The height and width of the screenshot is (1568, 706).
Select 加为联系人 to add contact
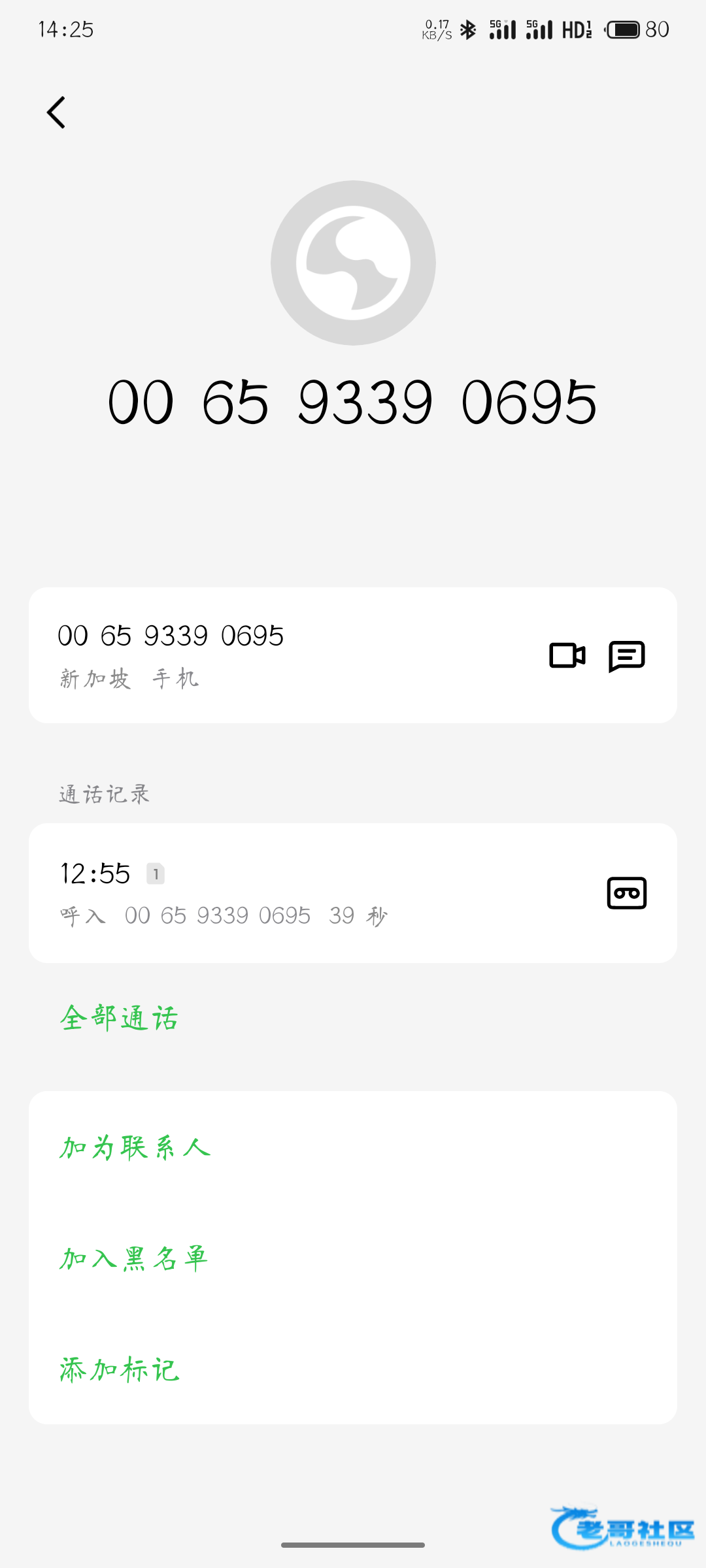pos(135,1148)
